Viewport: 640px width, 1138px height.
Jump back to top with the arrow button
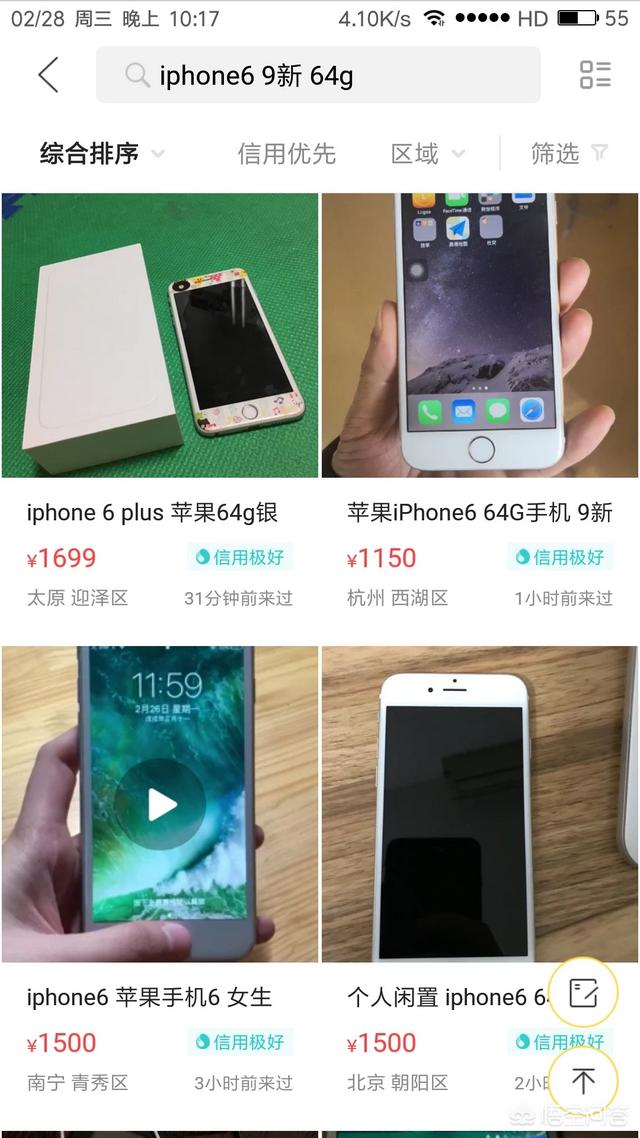pyautogui.click(x=583, y=1080)
